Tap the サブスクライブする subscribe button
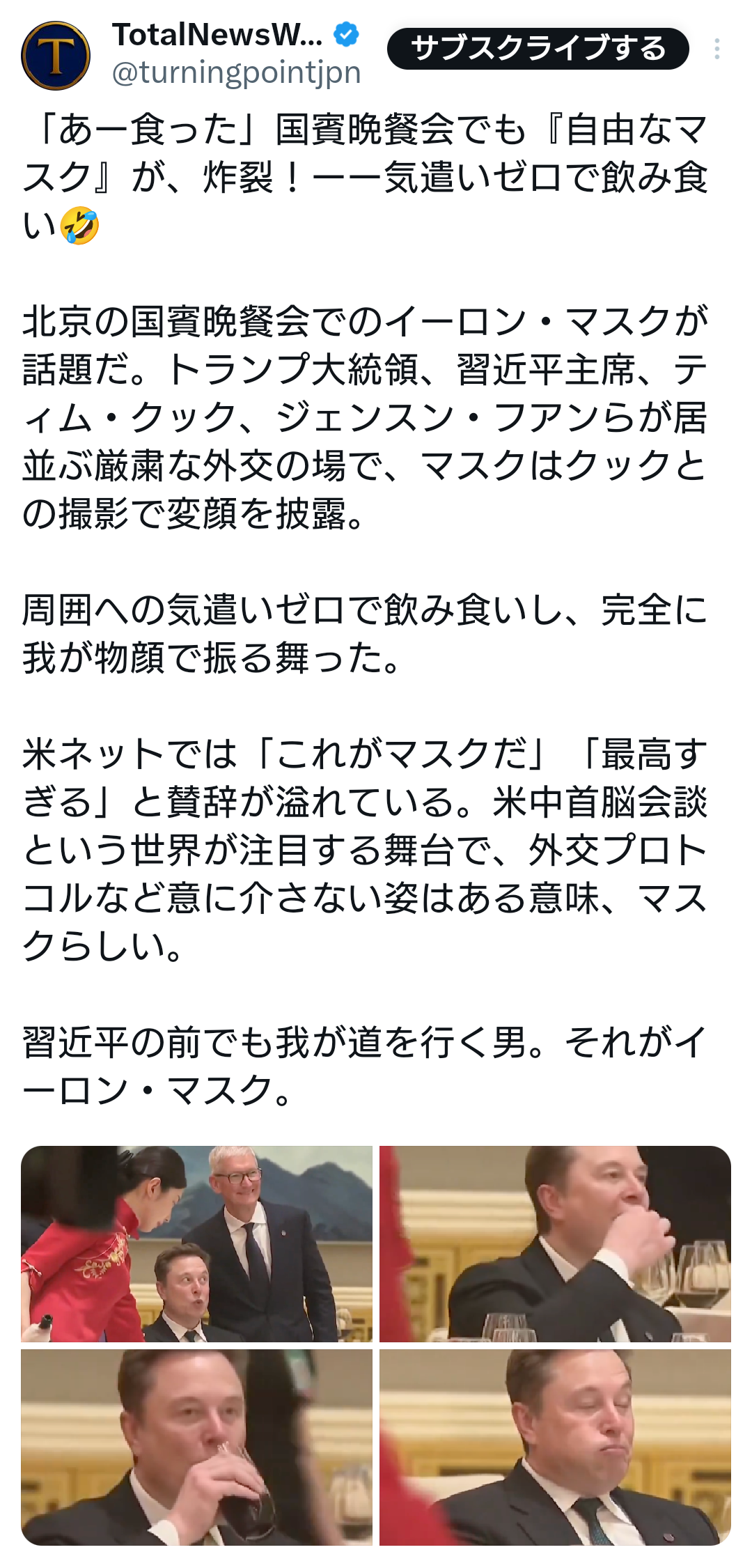Image resolution: width=752 pixels, height=1568 pixels. coord(538,49)
